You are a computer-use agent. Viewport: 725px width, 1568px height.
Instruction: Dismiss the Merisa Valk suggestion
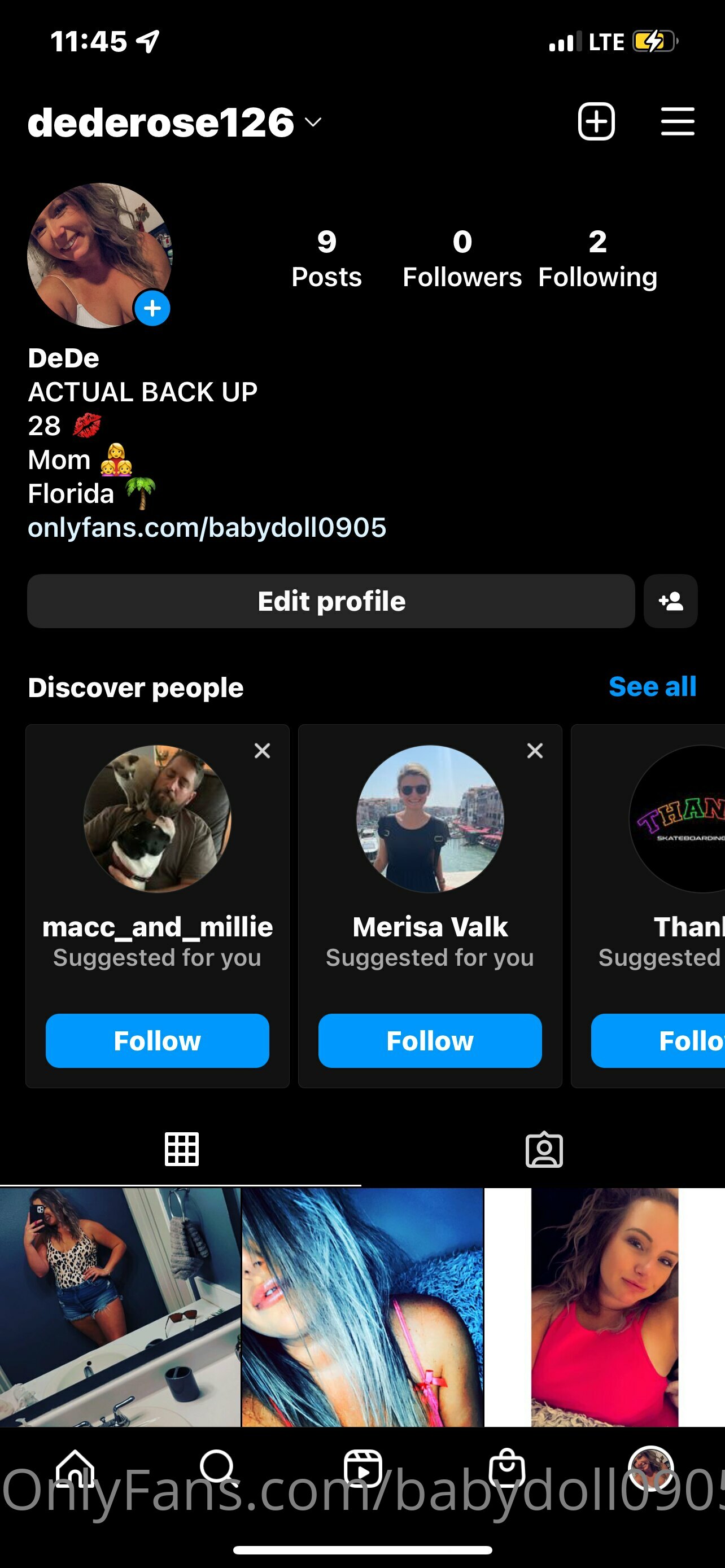coord(535,751)
